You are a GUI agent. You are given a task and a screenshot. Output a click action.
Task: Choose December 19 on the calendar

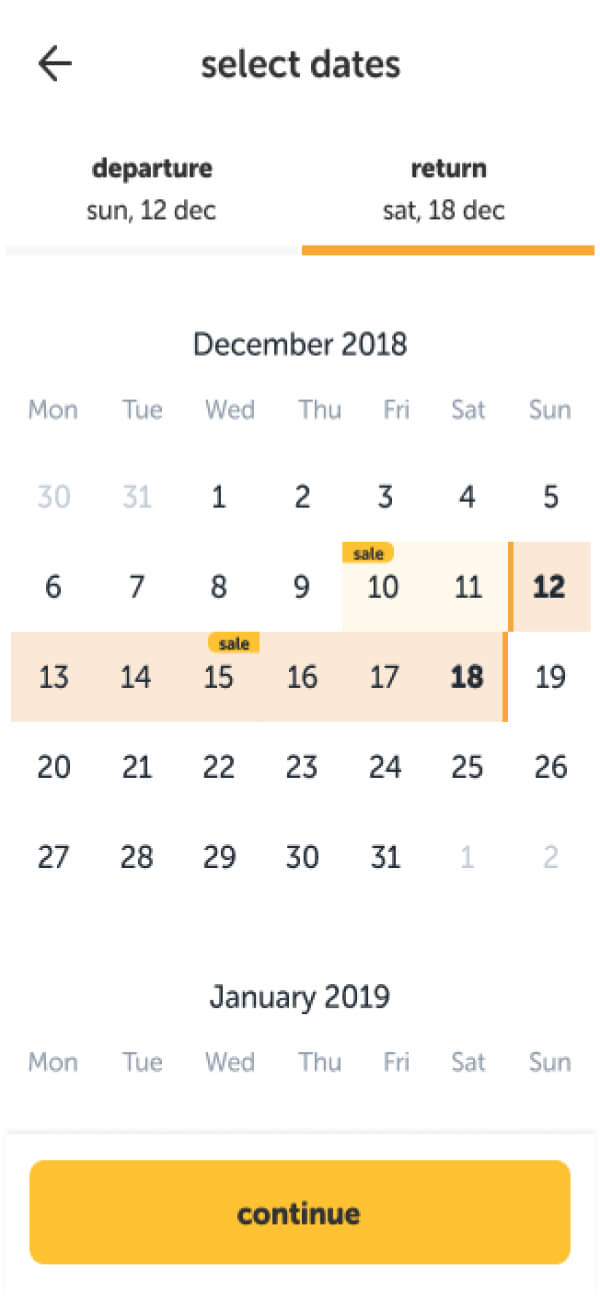(550, 677)
